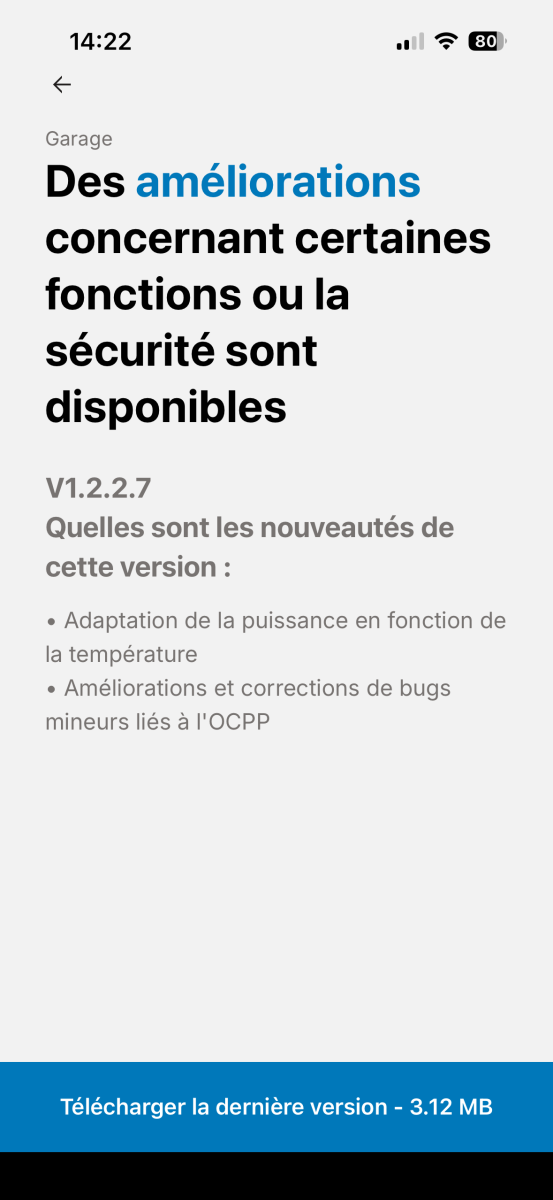Viewport: 553px width, 1200px height.
Task: Go back with the arrow icon
Action: click(62, 85)
